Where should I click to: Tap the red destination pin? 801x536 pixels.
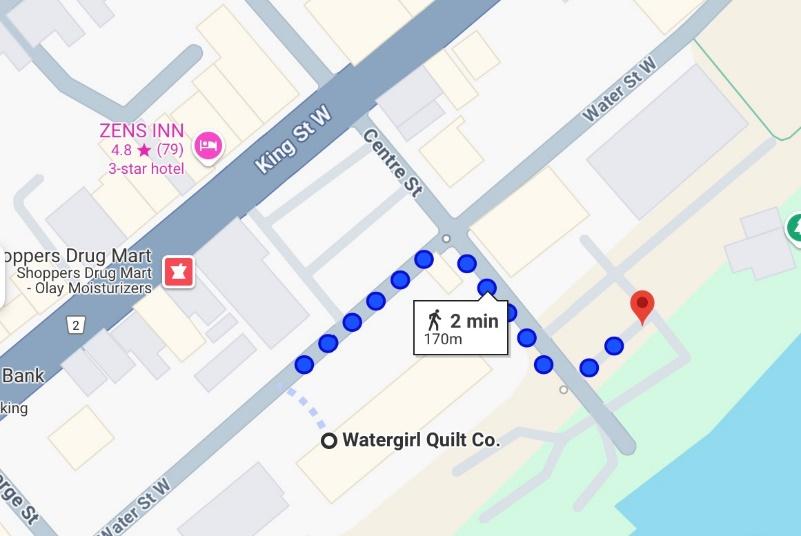click(x=642, y=305)
